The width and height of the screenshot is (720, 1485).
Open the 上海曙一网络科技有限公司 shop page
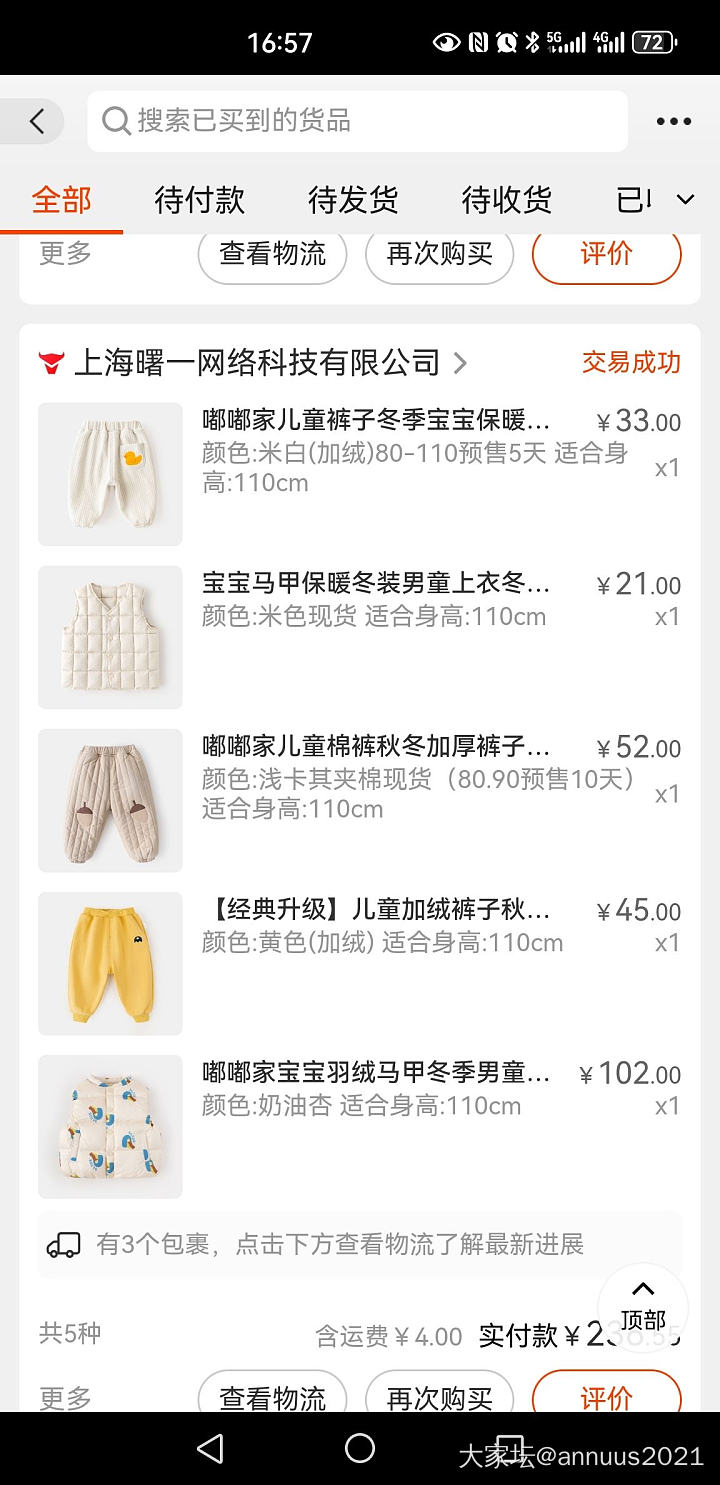coord(256,362)
